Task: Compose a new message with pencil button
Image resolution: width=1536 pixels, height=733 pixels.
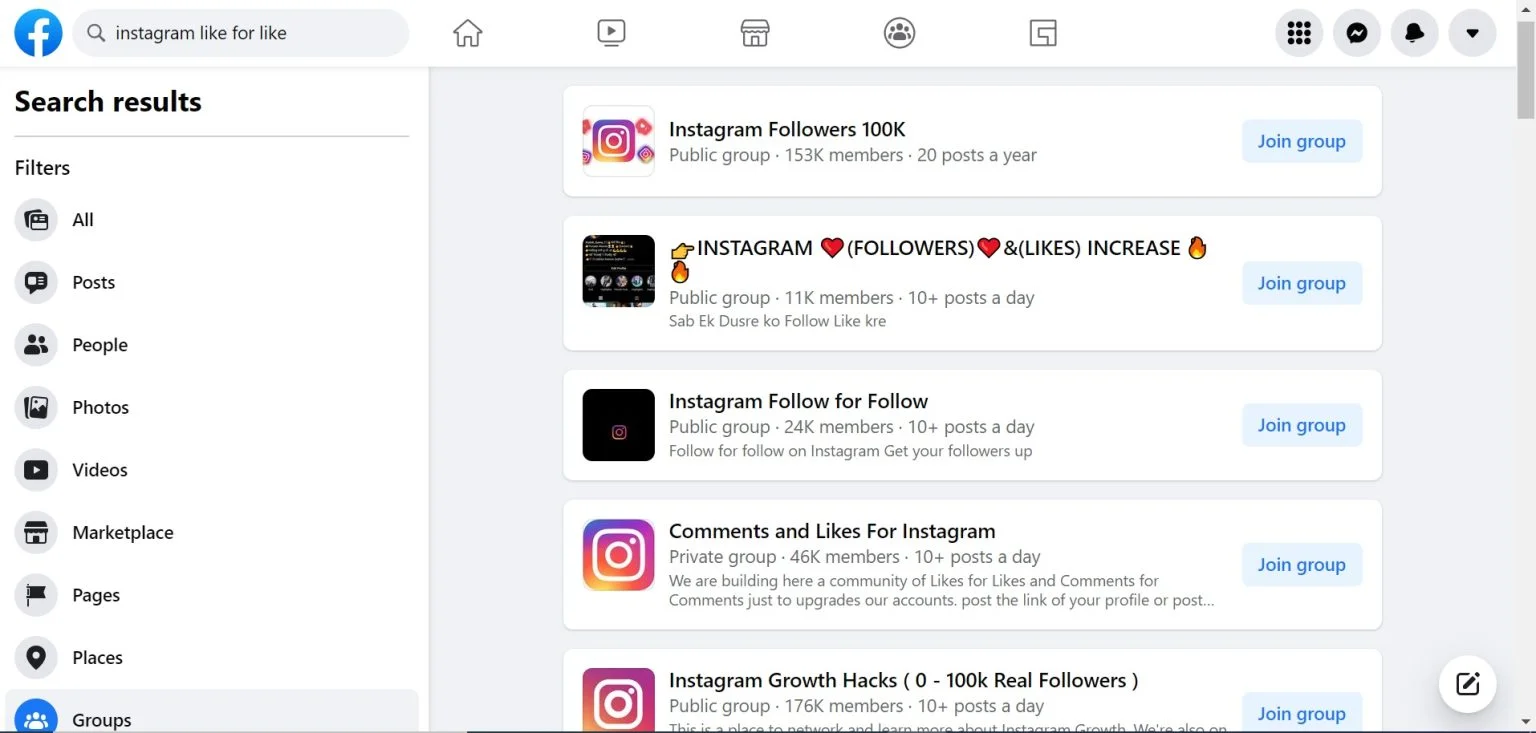Action: 1467,684
